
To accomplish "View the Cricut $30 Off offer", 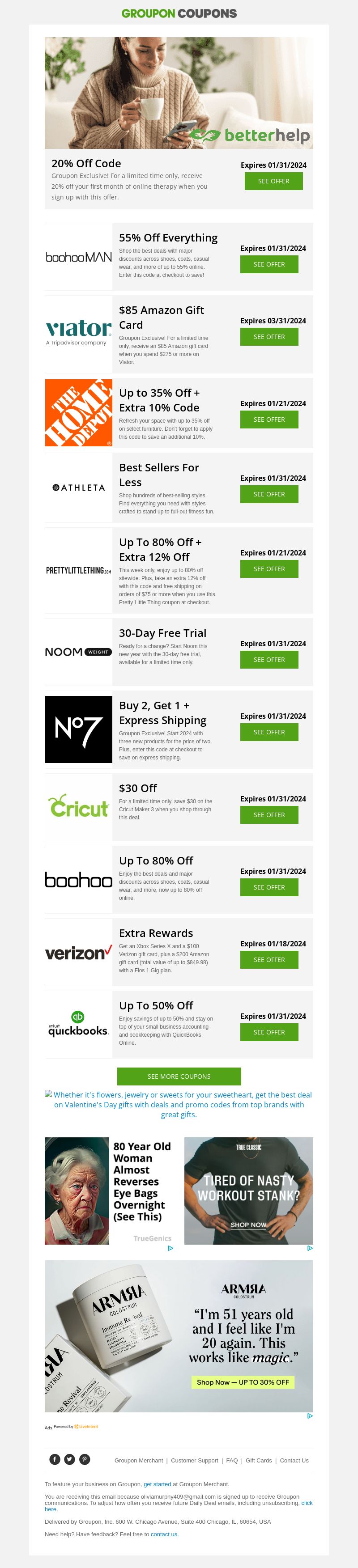I will pos(269,815).
